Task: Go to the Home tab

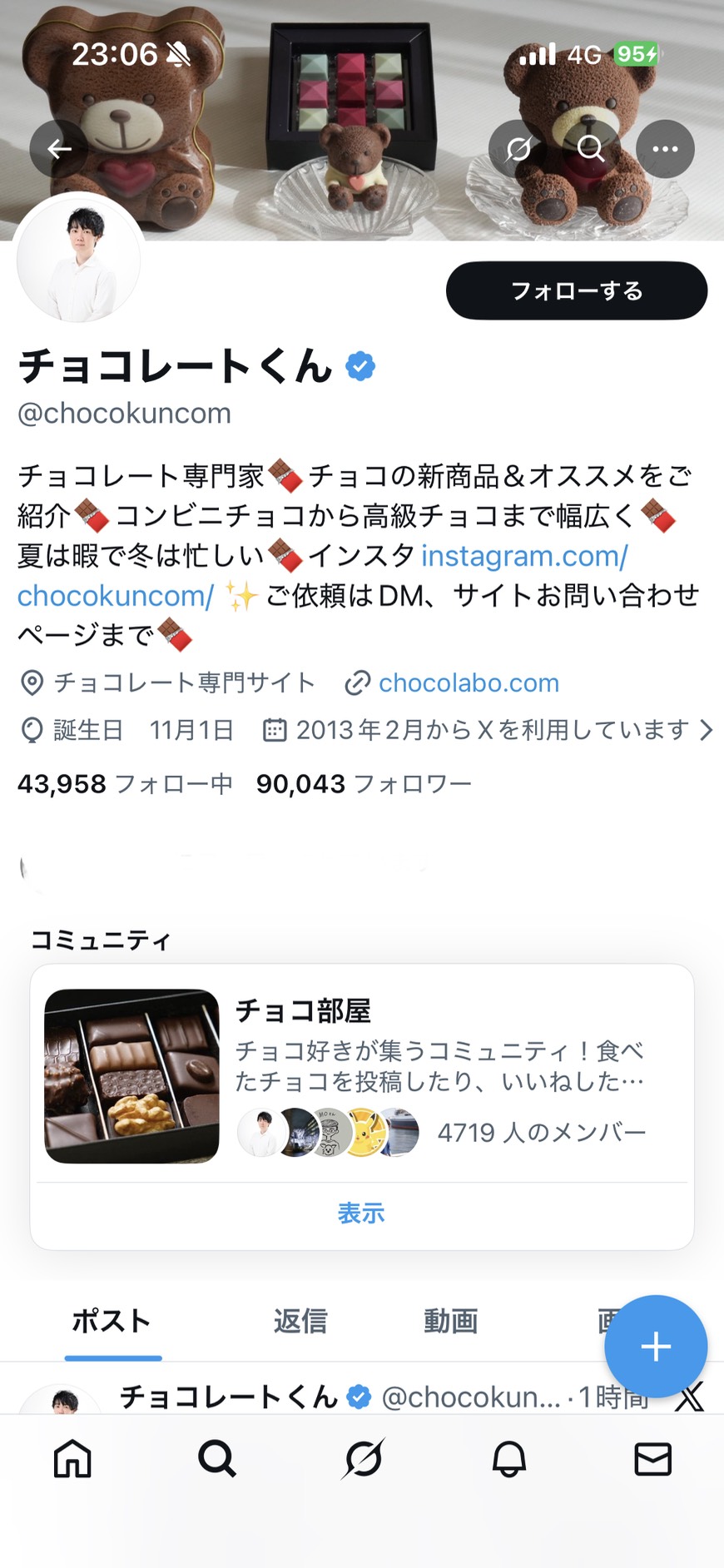Action: (72, 1459)
